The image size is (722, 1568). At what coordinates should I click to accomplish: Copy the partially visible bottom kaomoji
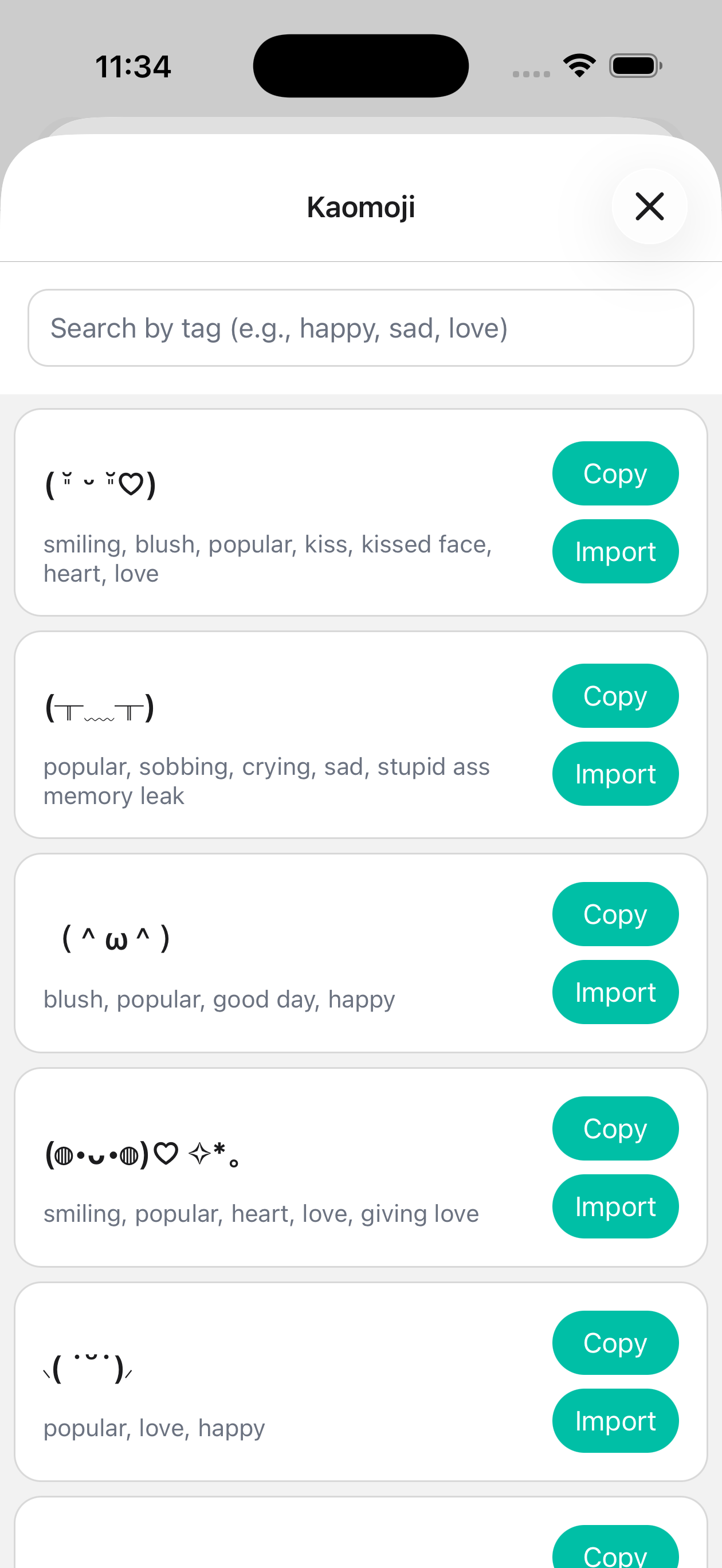[x=615, y=1552]
